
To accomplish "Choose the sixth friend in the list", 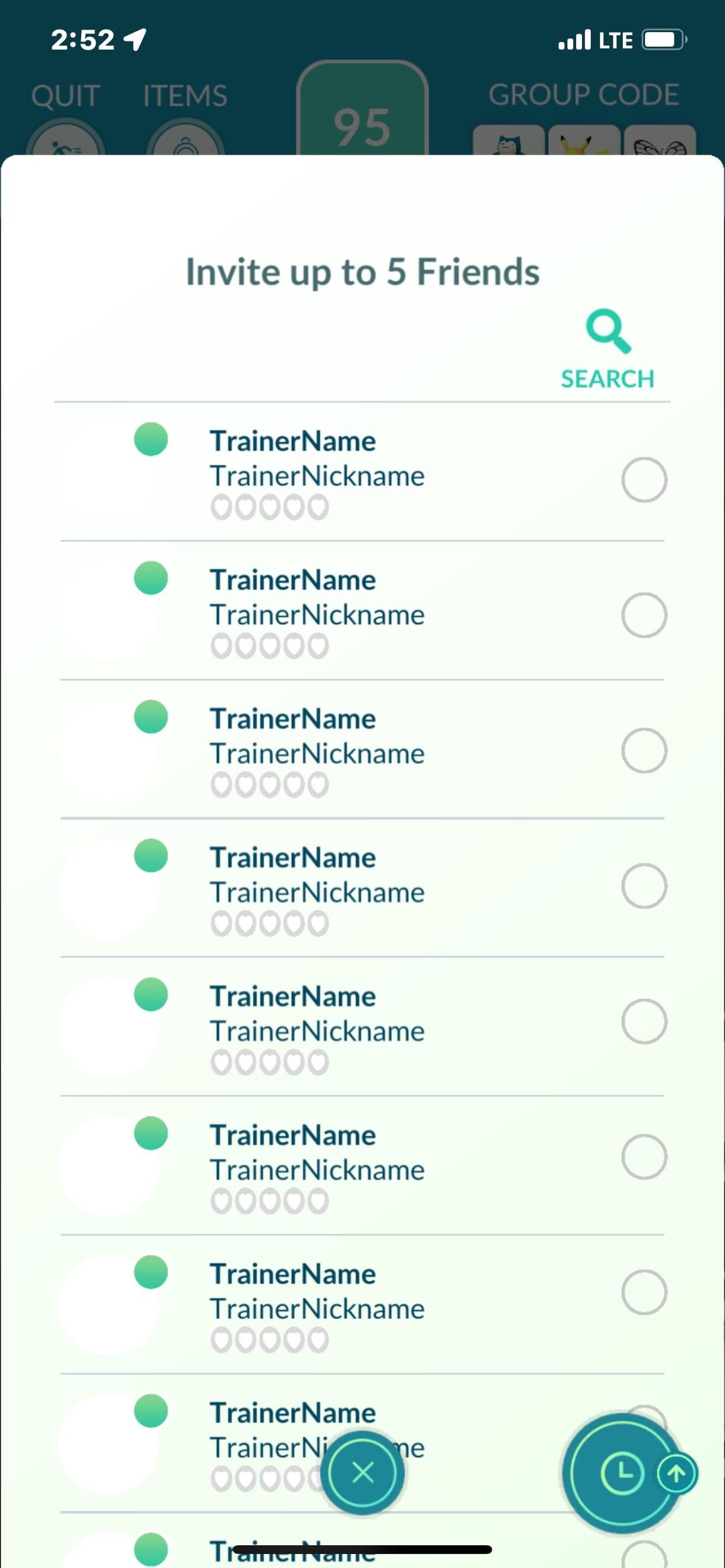I will coord(643,1157).
